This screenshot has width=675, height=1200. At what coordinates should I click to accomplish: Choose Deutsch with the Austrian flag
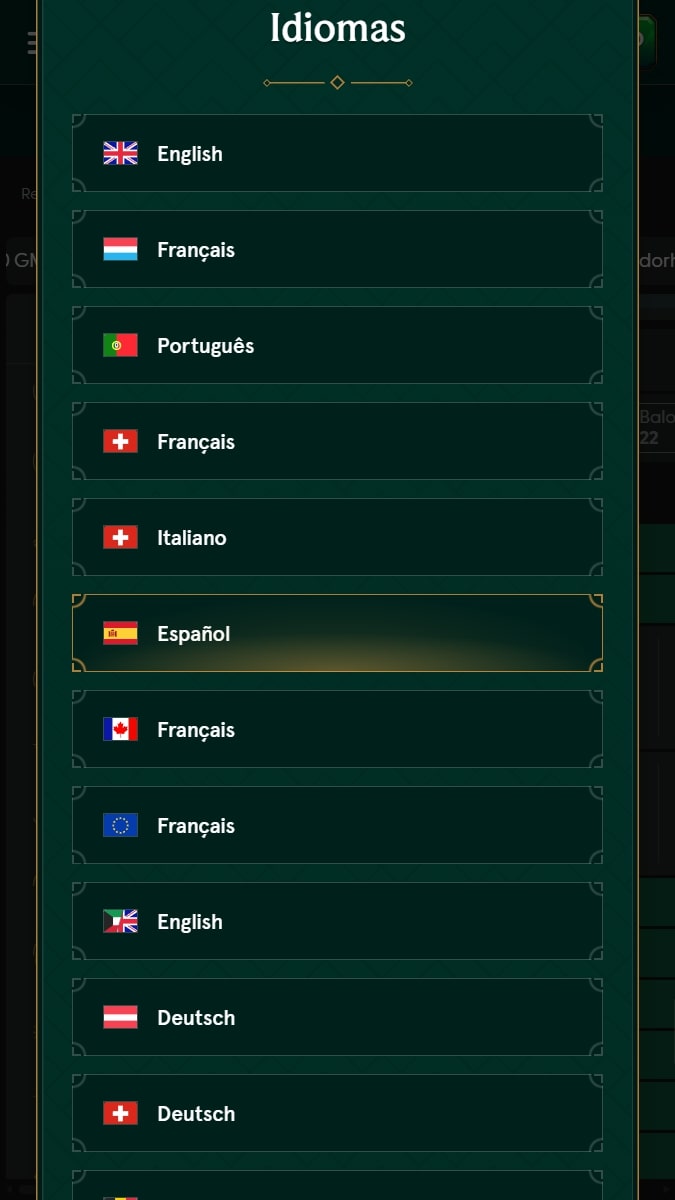(337, 1017)
